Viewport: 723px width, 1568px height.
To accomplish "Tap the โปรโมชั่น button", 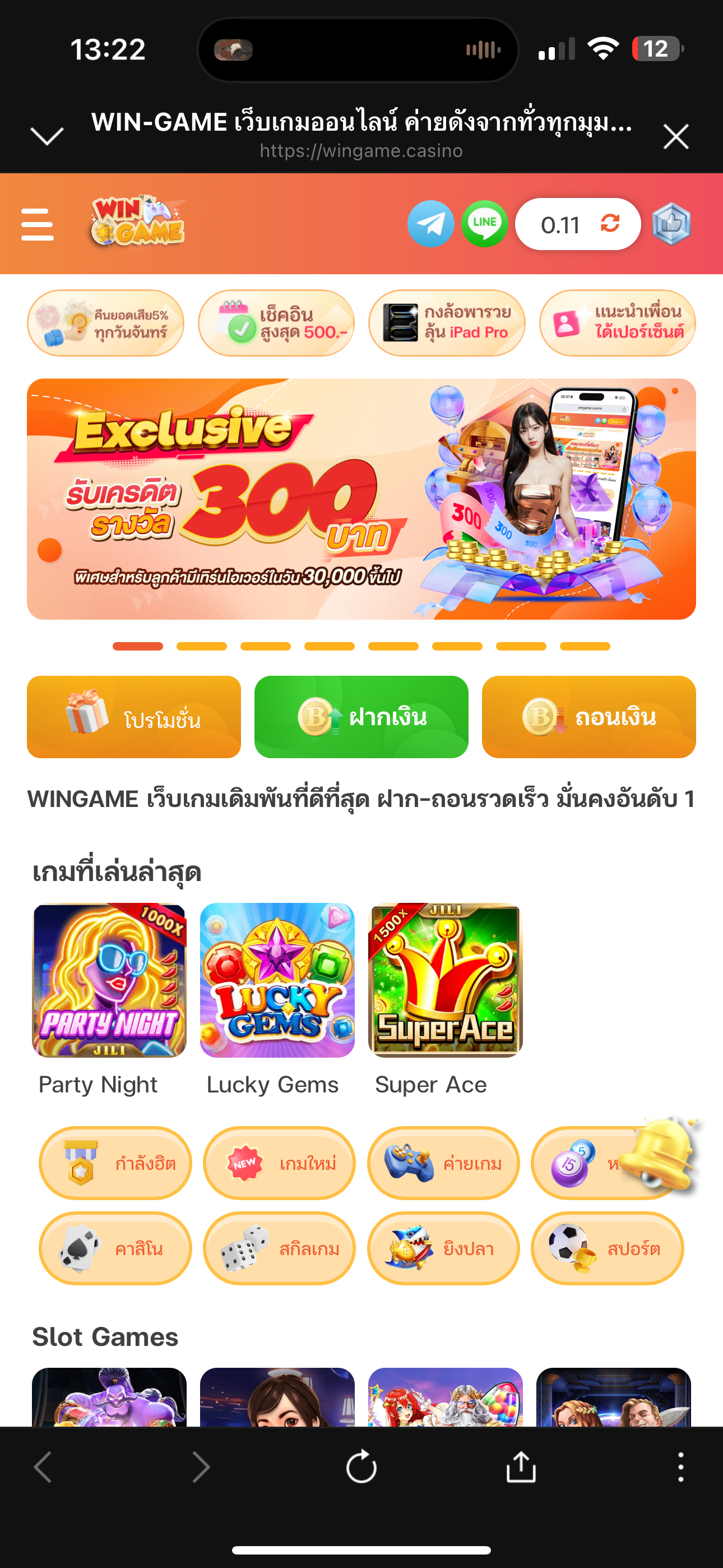I will 134,717.
